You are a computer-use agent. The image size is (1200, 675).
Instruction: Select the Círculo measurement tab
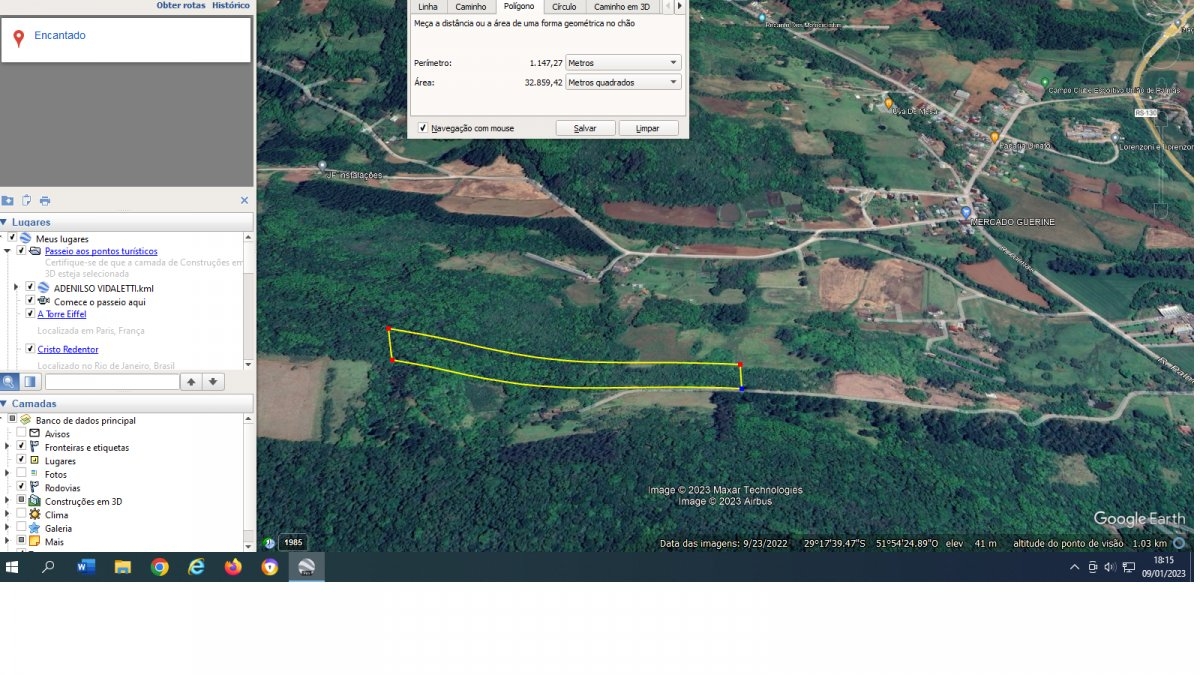(x=564, y=7)
